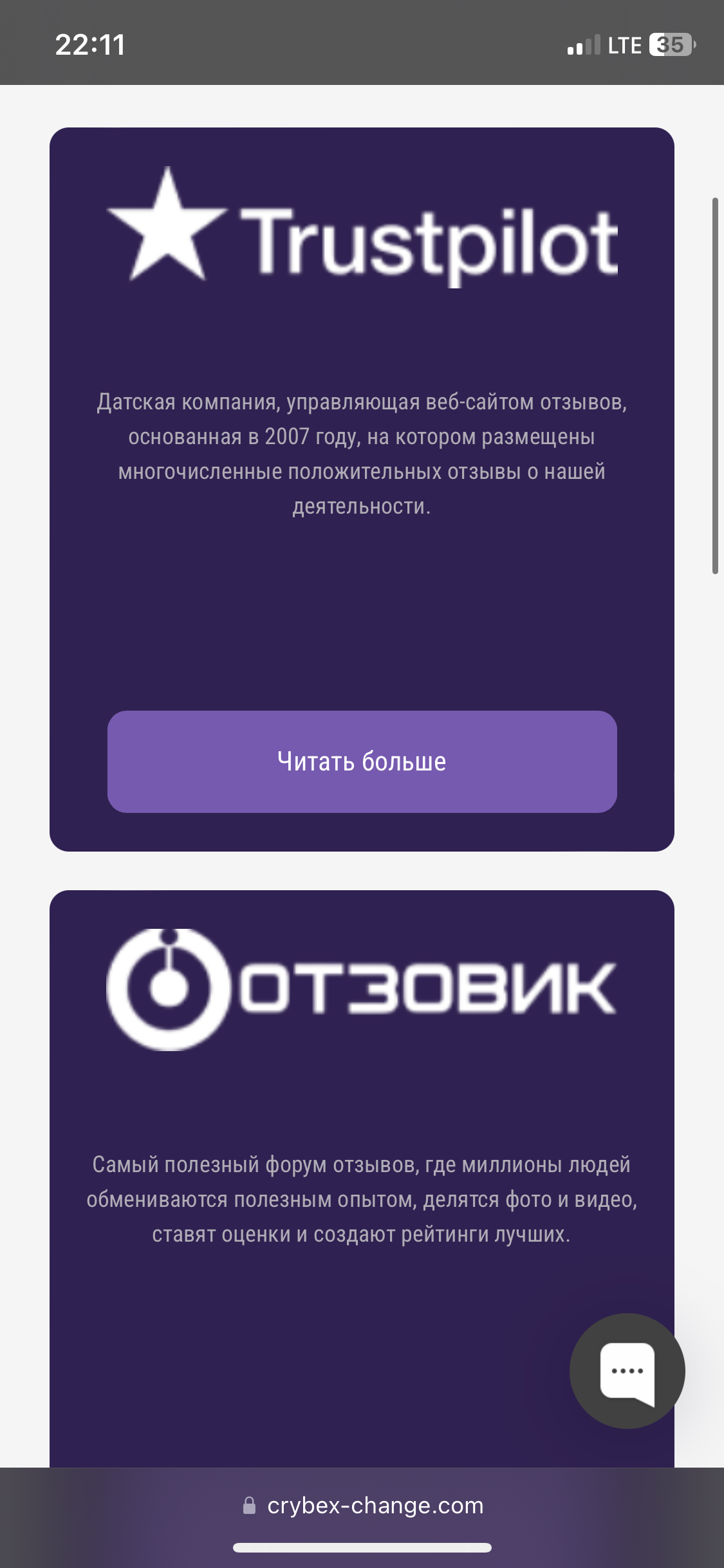
Task: Open the live chat bubble
Action: tap(627, 1370)
